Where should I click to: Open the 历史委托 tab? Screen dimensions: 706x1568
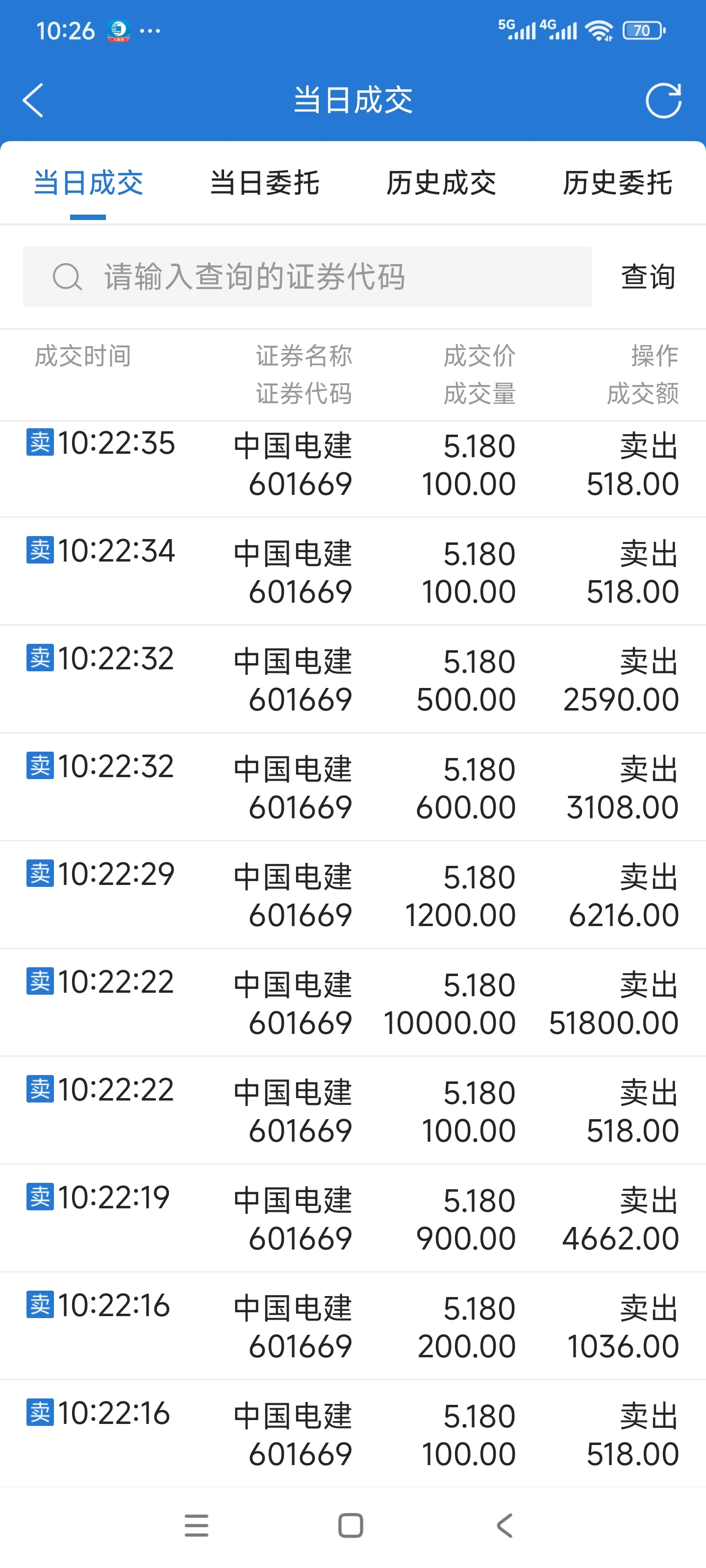617,183
